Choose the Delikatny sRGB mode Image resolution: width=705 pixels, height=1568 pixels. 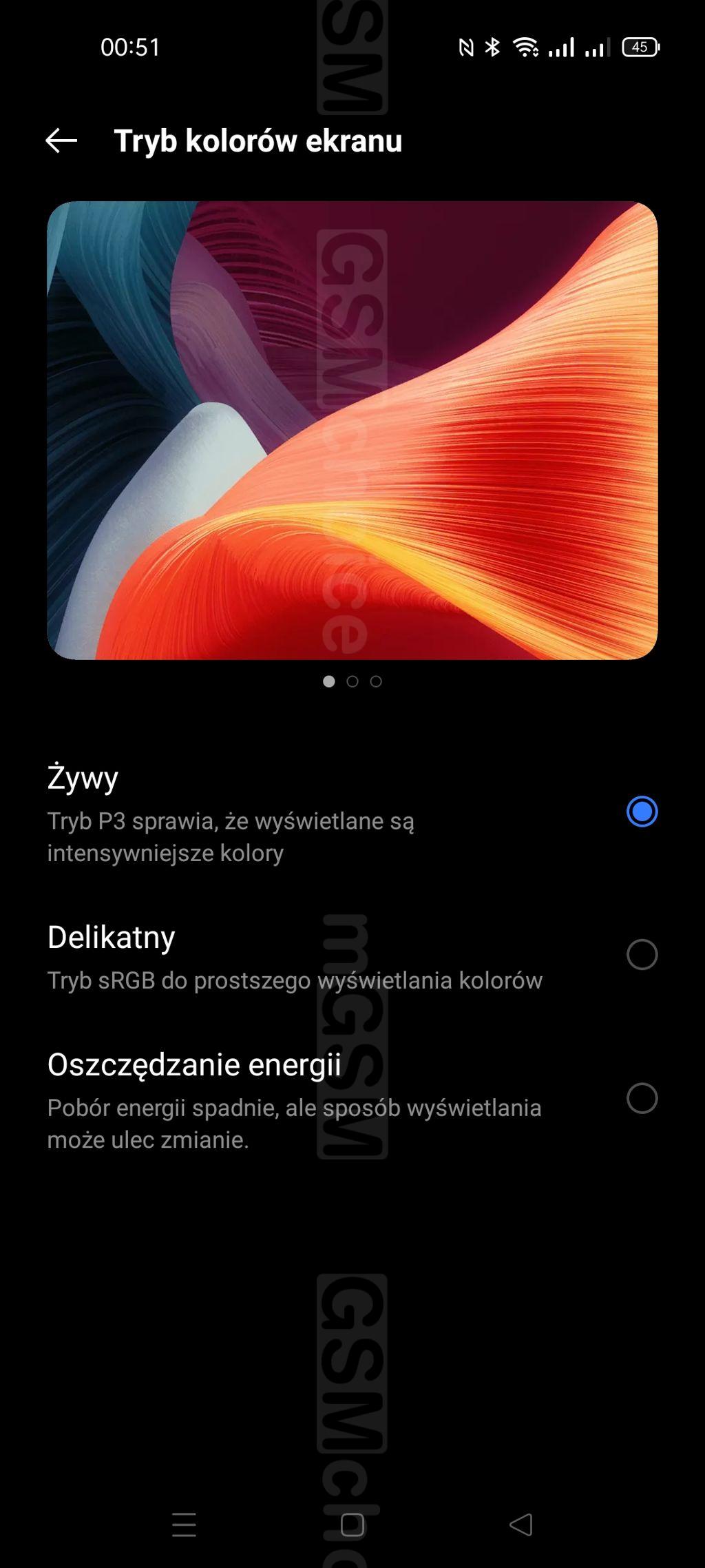642,955
